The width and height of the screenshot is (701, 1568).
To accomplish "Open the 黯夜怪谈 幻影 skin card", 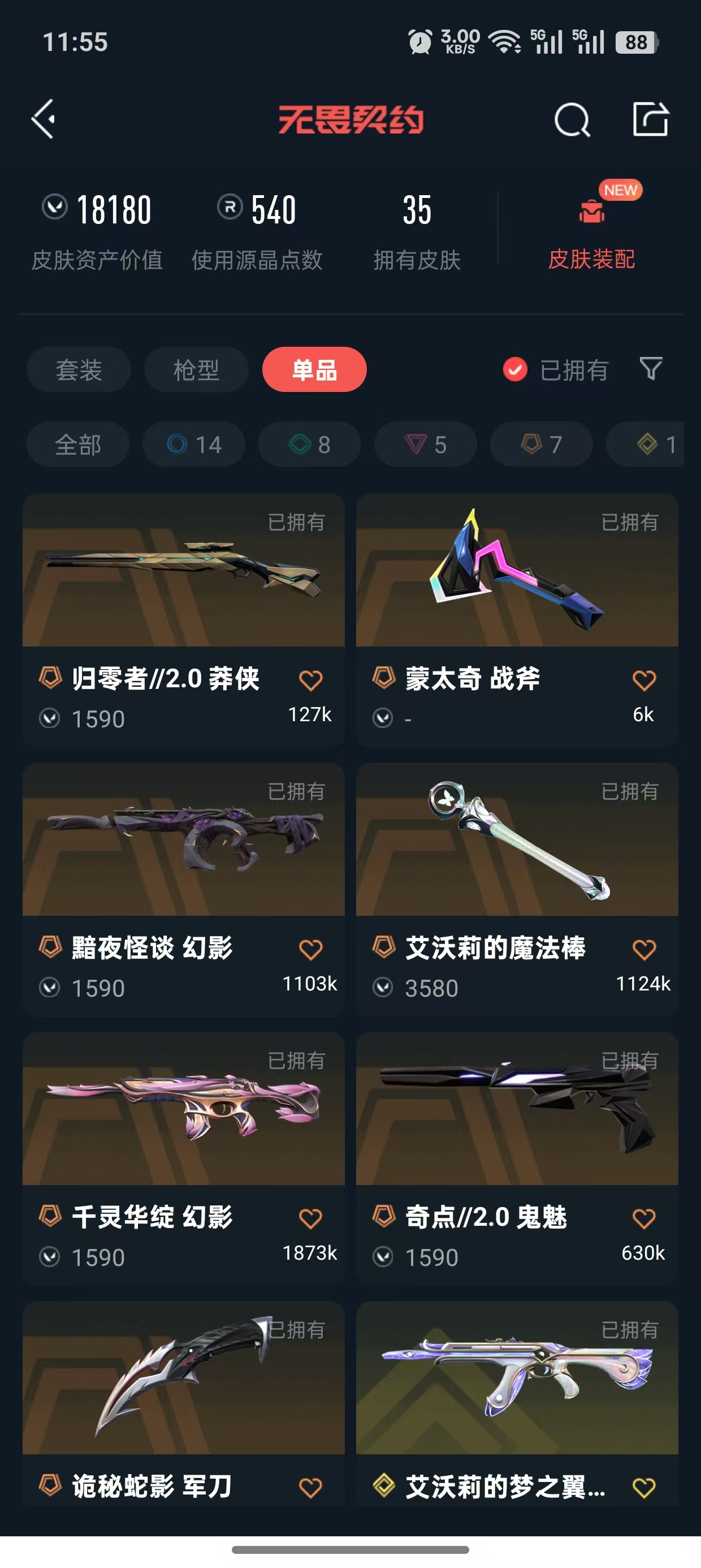I will click(184, 889).
